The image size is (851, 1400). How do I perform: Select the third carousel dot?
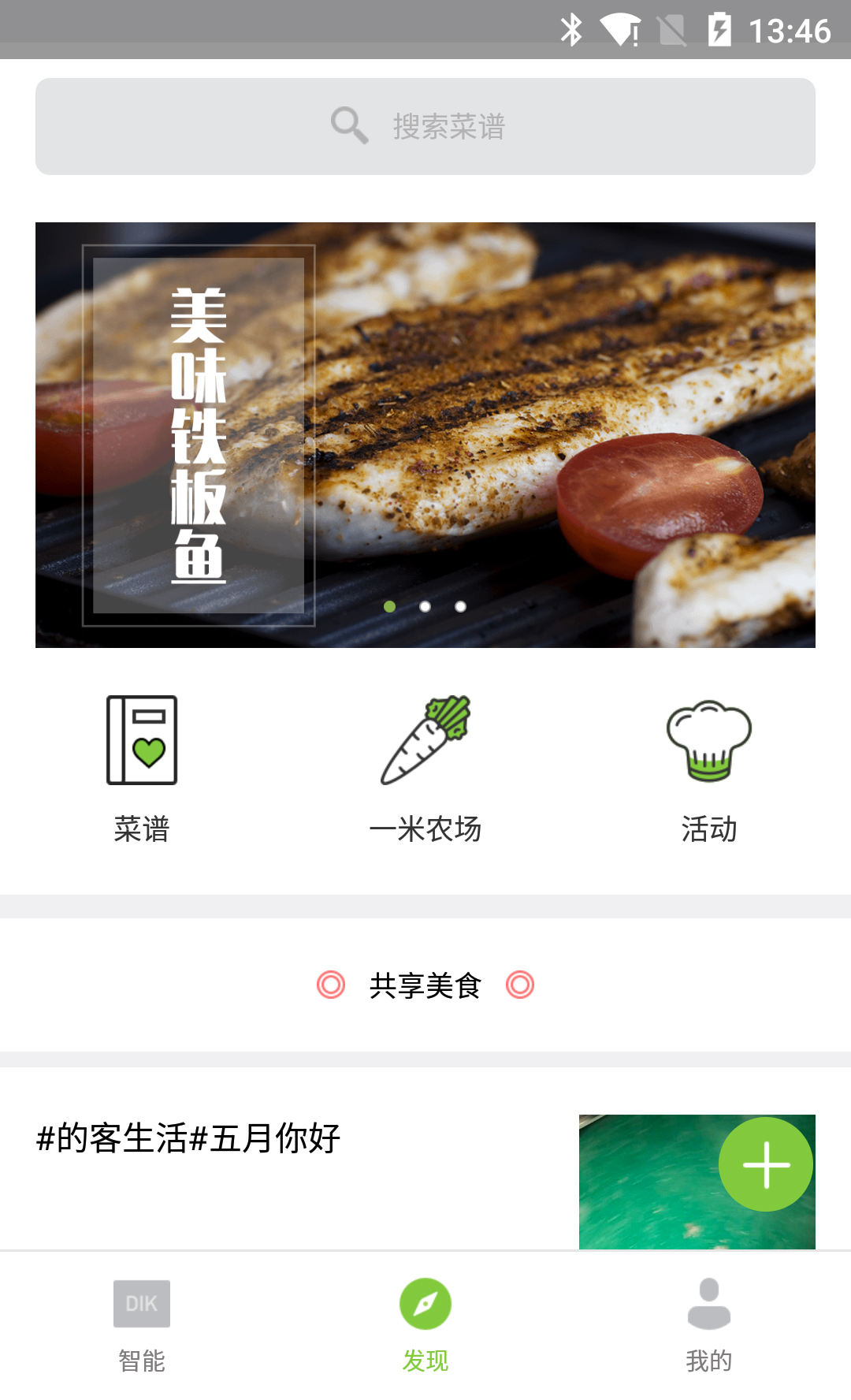[460, 607]
